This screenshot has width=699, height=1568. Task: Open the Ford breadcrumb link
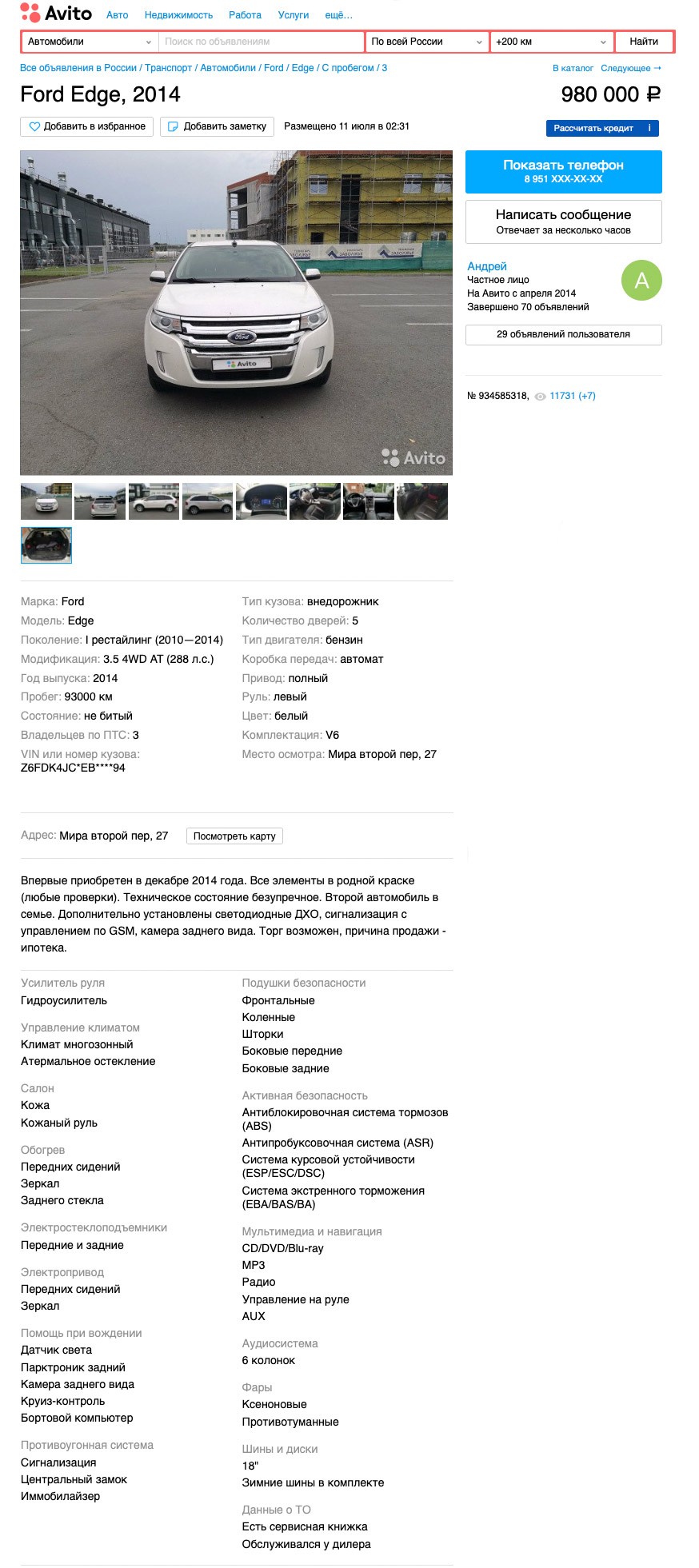tap(274, 68)
